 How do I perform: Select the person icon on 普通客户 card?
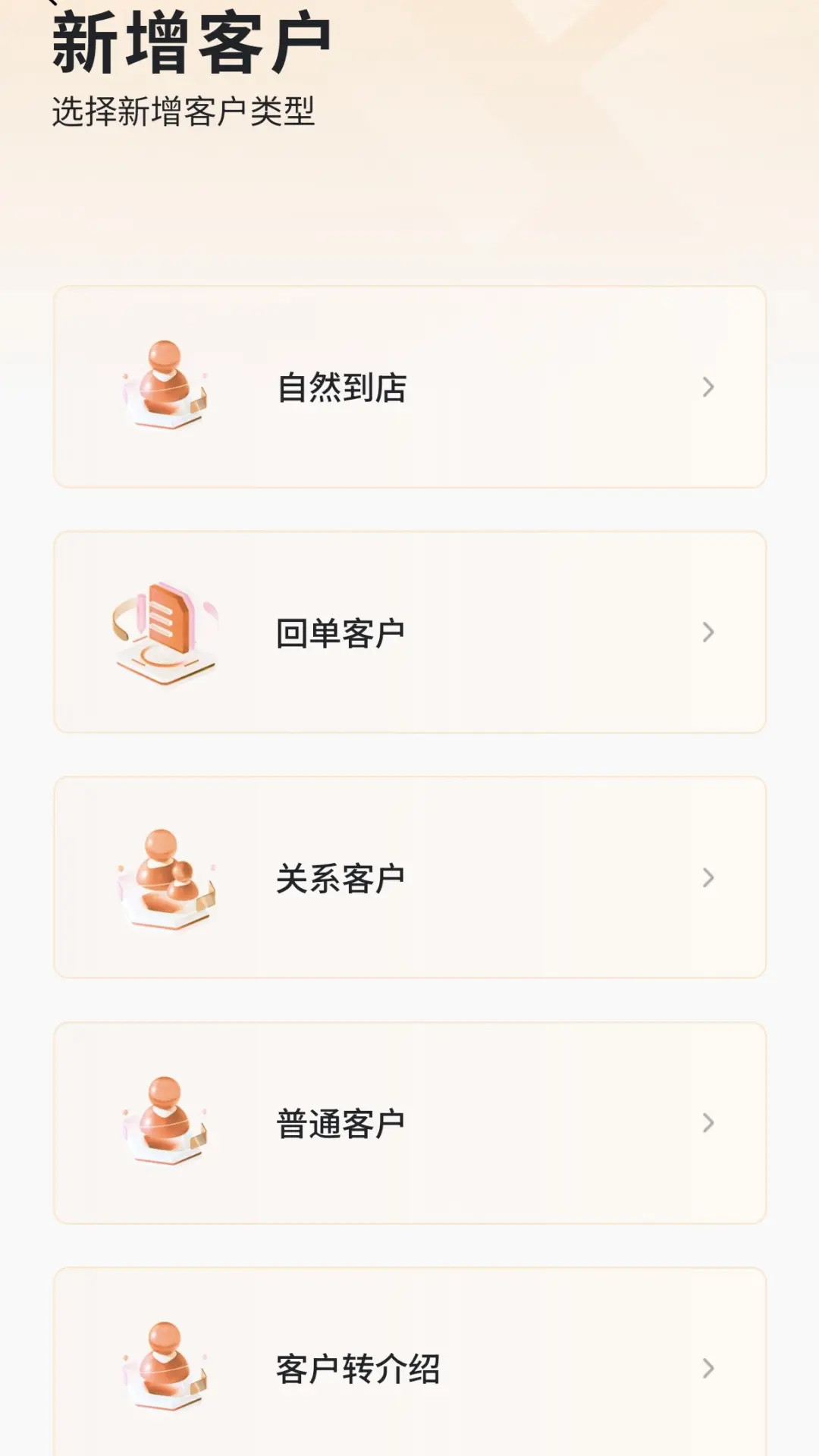(161, 1119)
